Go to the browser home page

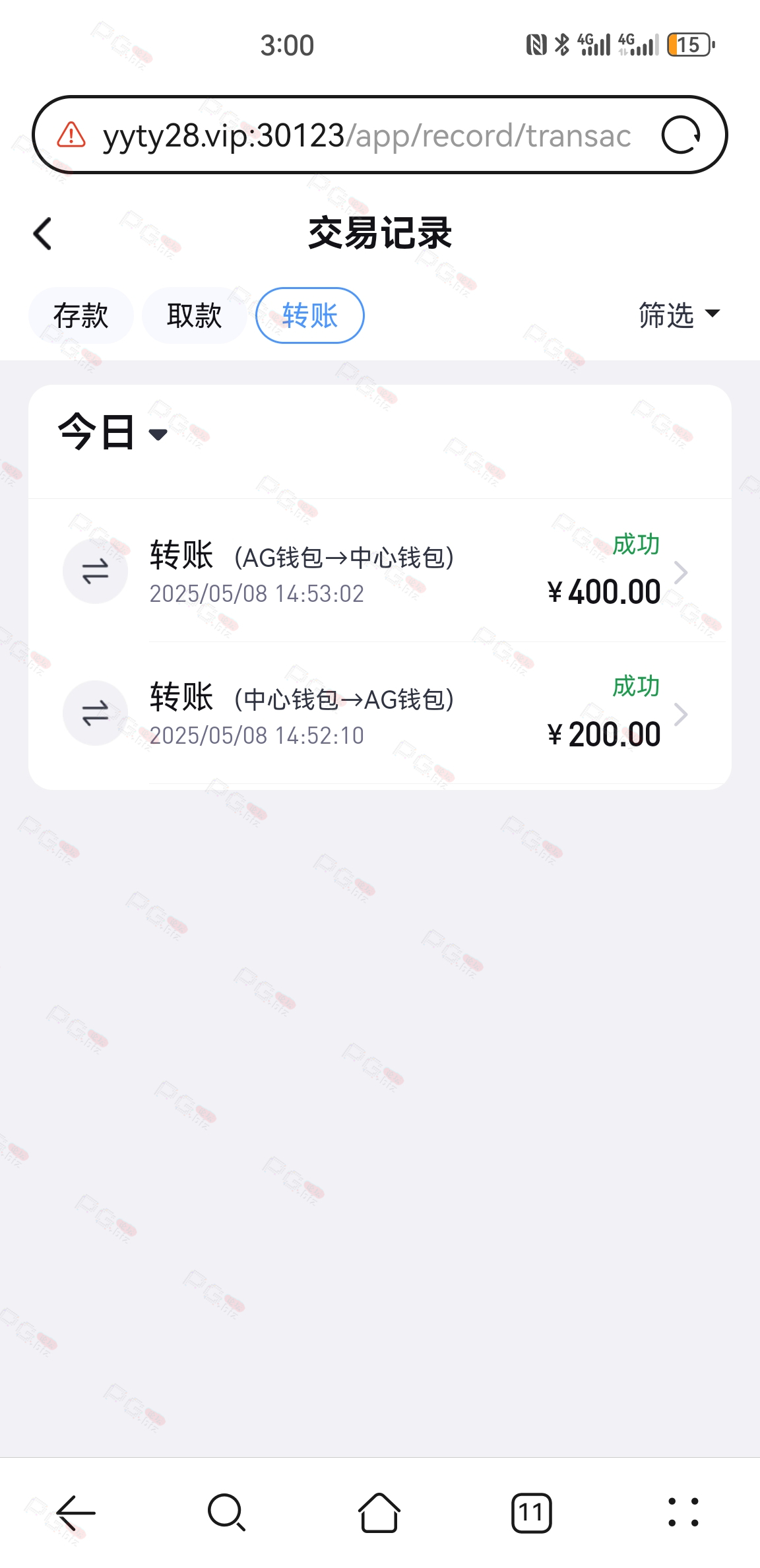379,1513
